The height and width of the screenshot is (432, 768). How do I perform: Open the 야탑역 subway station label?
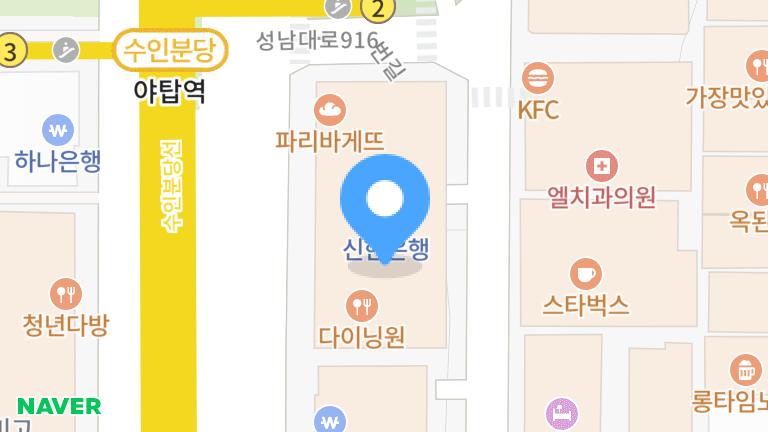[170, 92]
